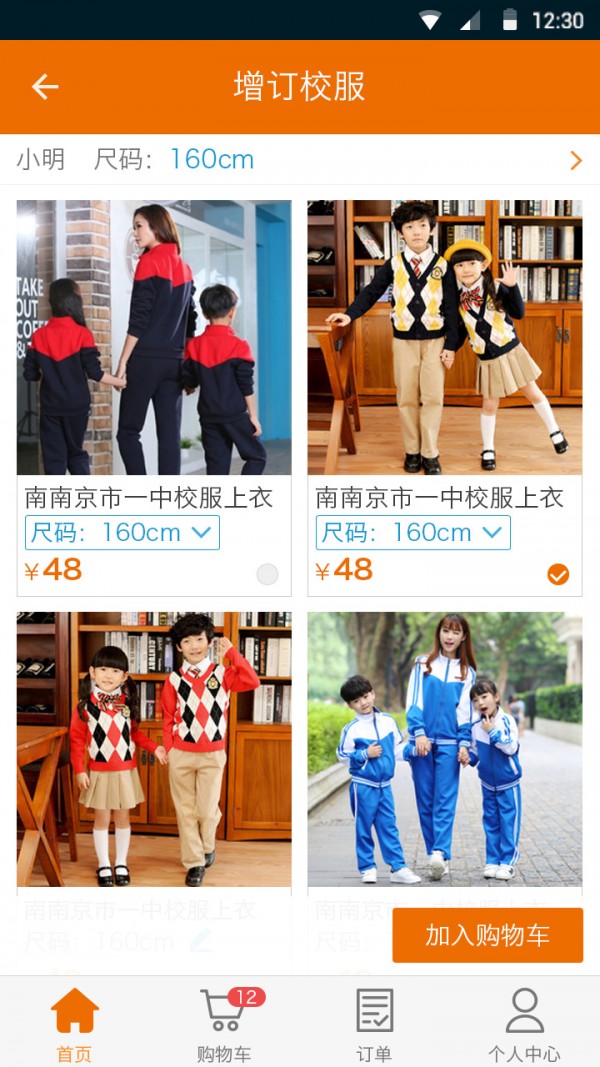The width and height of the screenshot is (600, 1067).
Task: Open 小明's size selection row
Action: tap(300, 160)
